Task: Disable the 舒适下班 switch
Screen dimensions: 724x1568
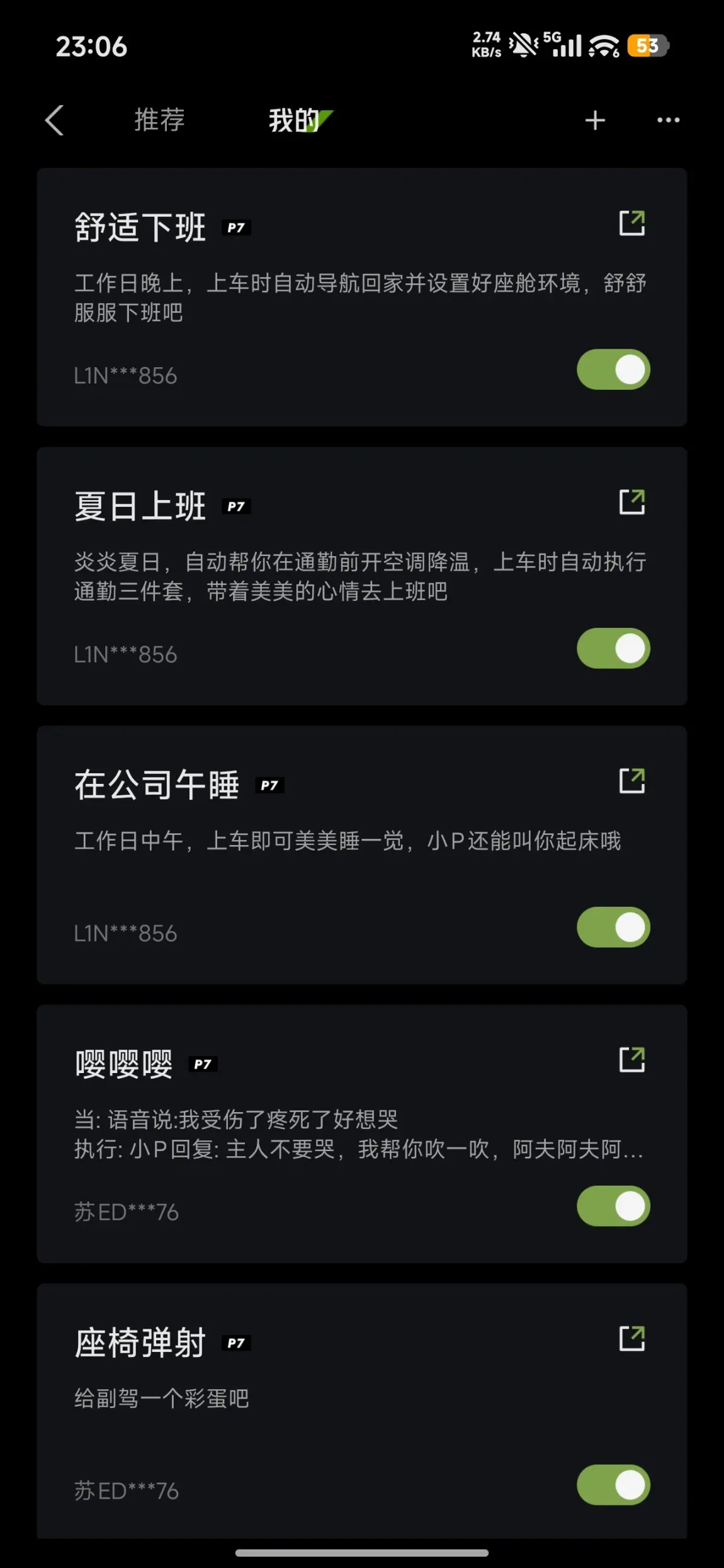Action: point(613,369)
